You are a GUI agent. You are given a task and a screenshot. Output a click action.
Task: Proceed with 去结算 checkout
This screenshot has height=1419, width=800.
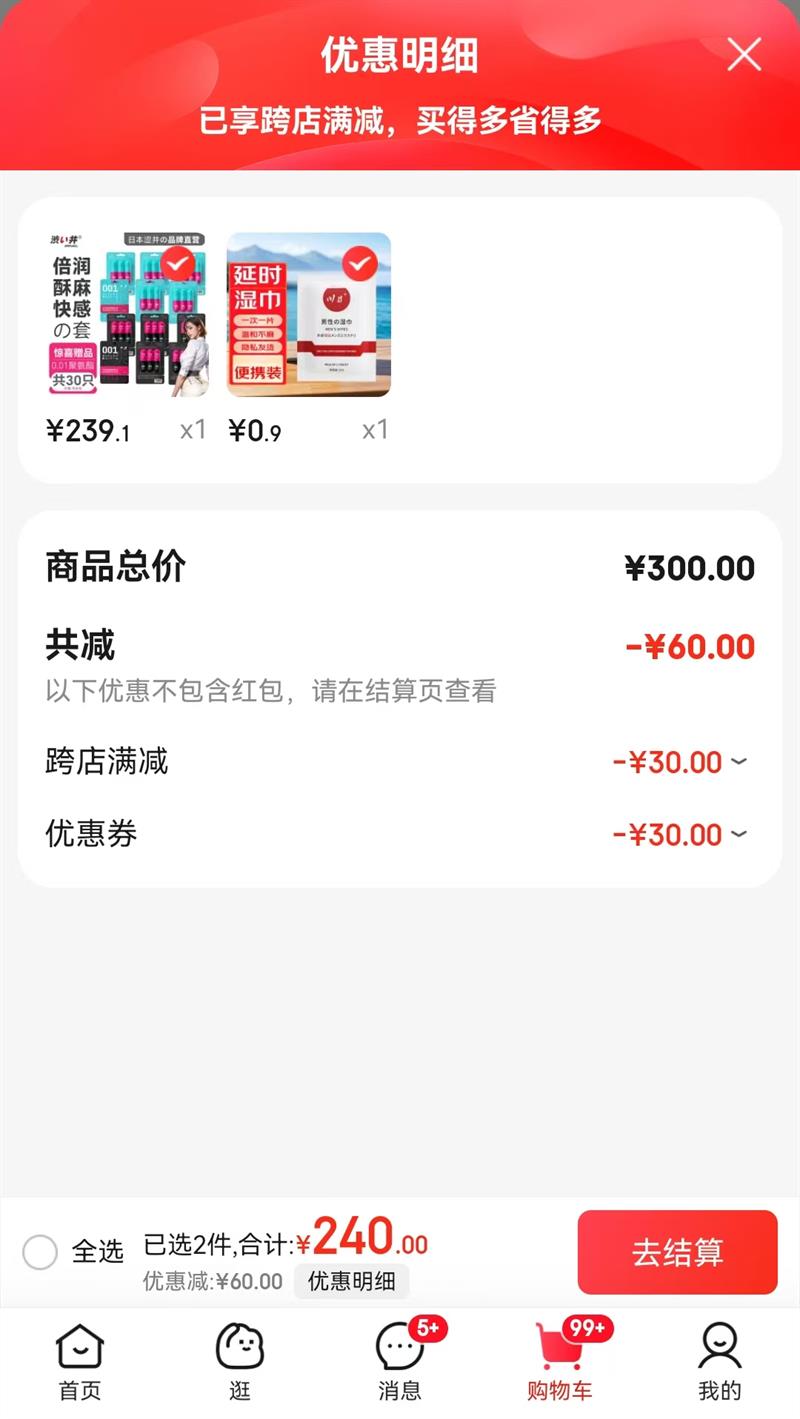(x=677, y=1252)
